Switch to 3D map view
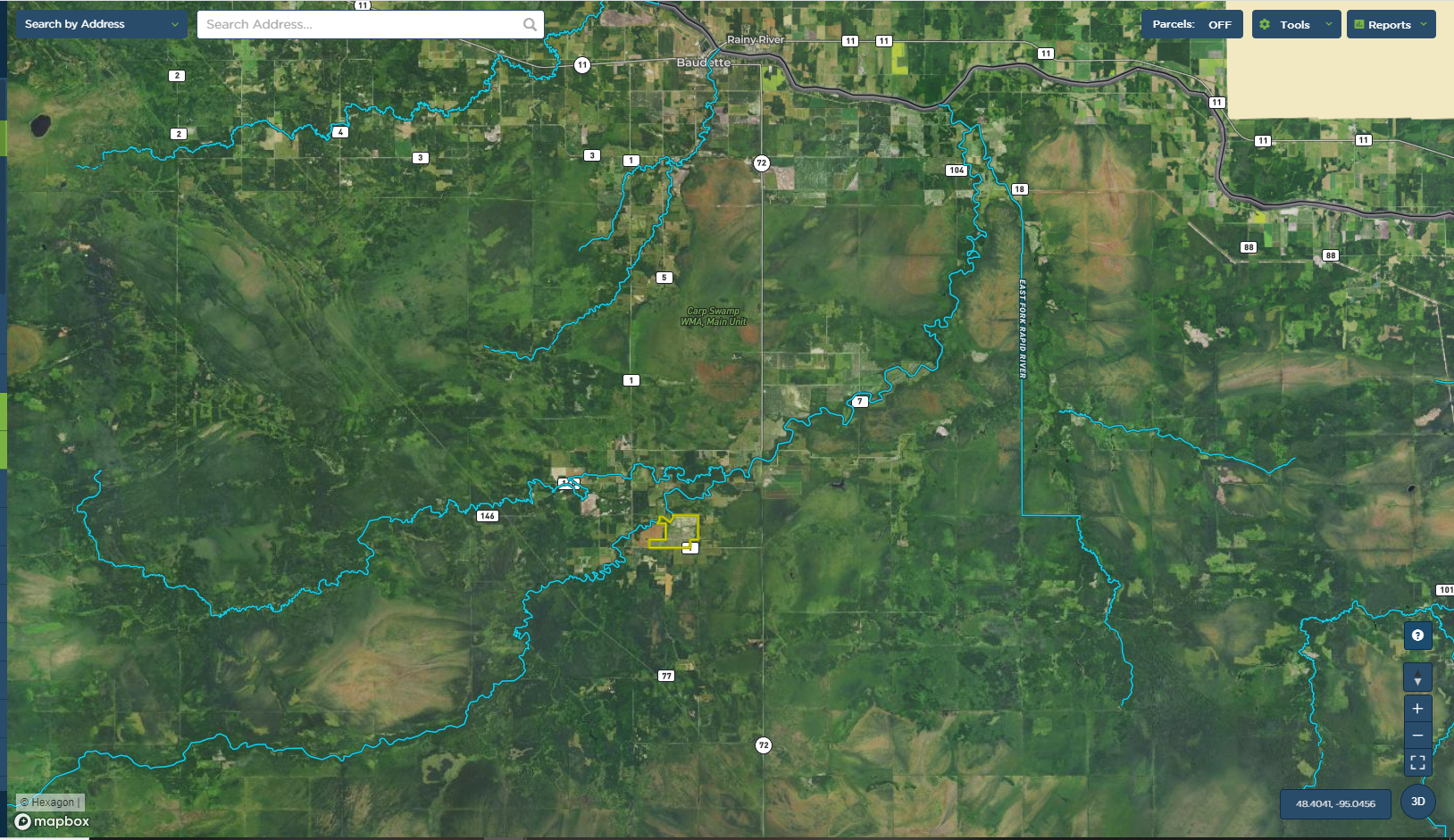Image resolution: width=1454 pixels, height=840 pixels. (x=1417, y=801)
